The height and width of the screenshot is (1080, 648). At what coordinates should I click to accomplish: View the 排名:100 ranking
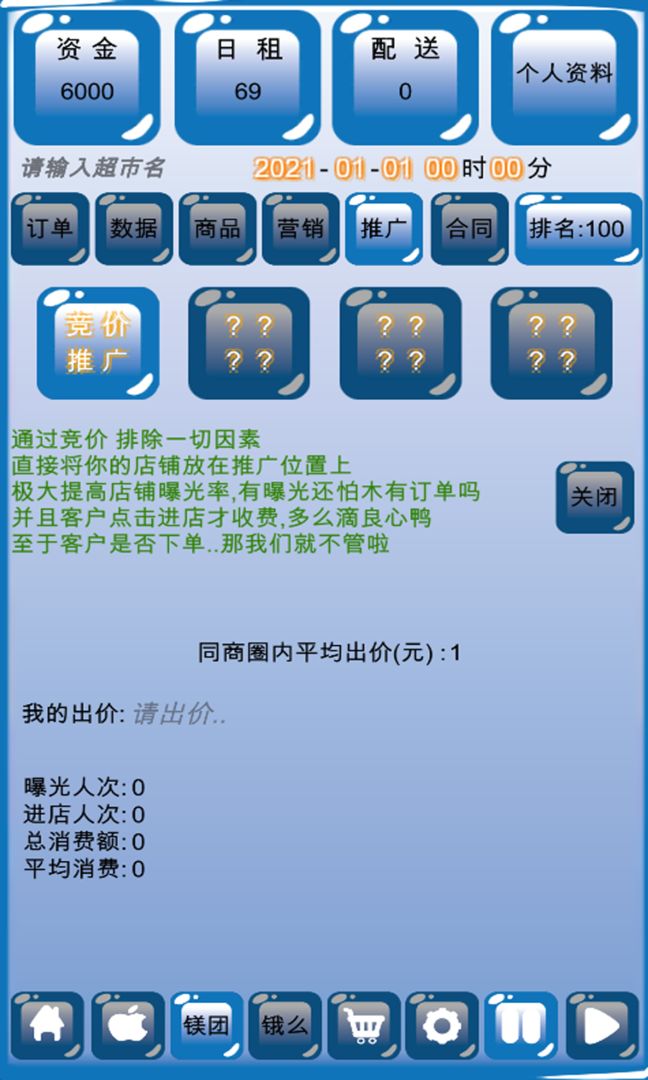[x=577, y=229]
